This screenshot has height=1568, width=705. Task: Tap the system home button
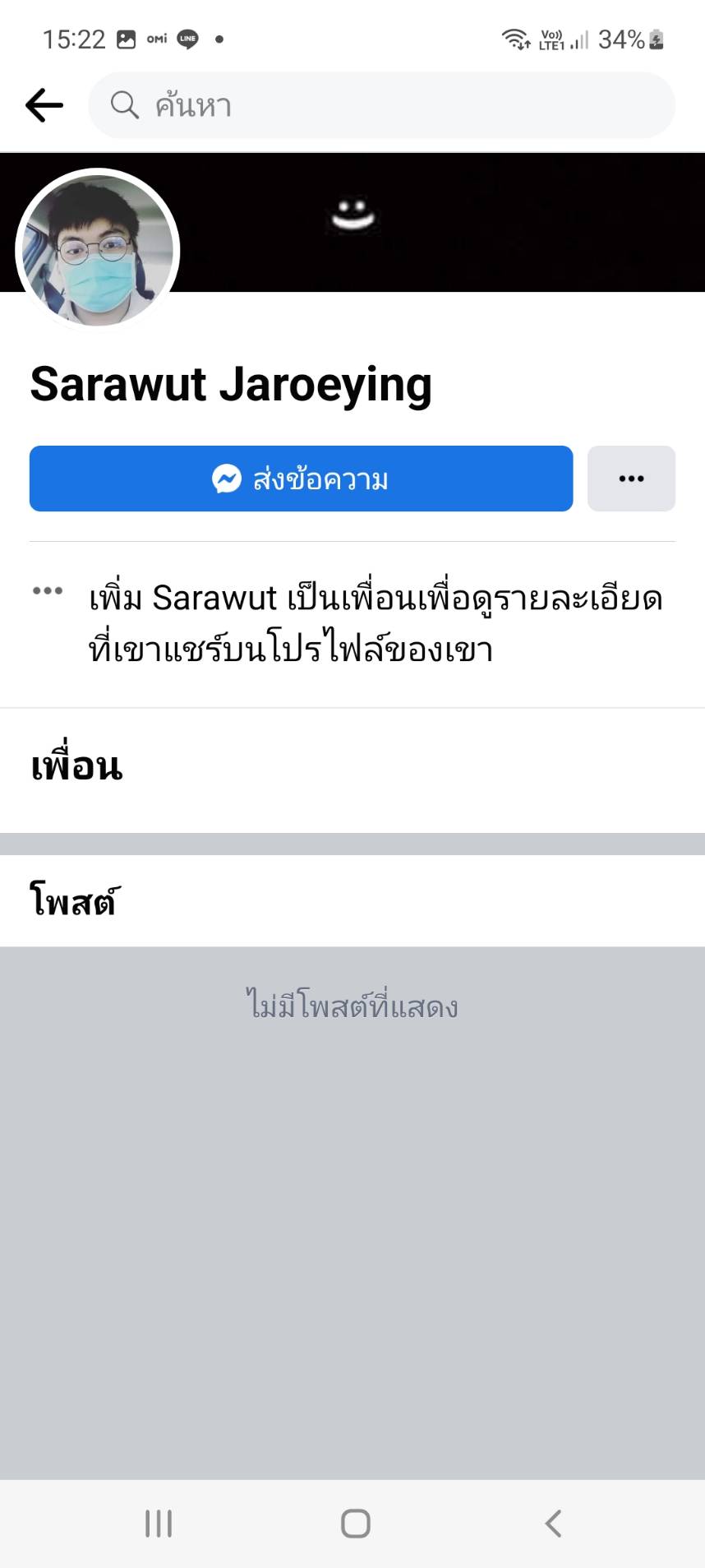click(x=355, y=1524)
